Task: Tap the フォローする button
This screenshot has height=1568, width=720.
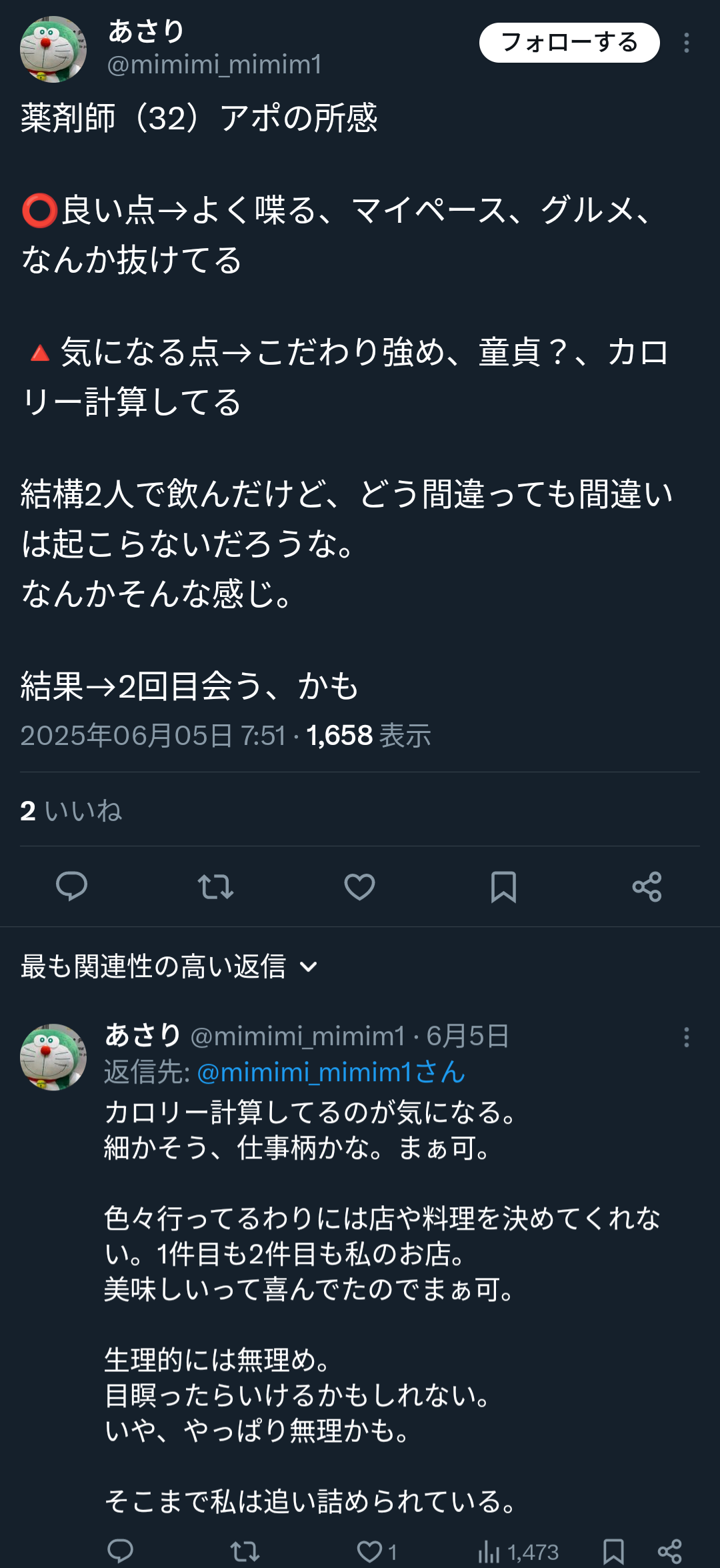Action: [x=569, y=43]
